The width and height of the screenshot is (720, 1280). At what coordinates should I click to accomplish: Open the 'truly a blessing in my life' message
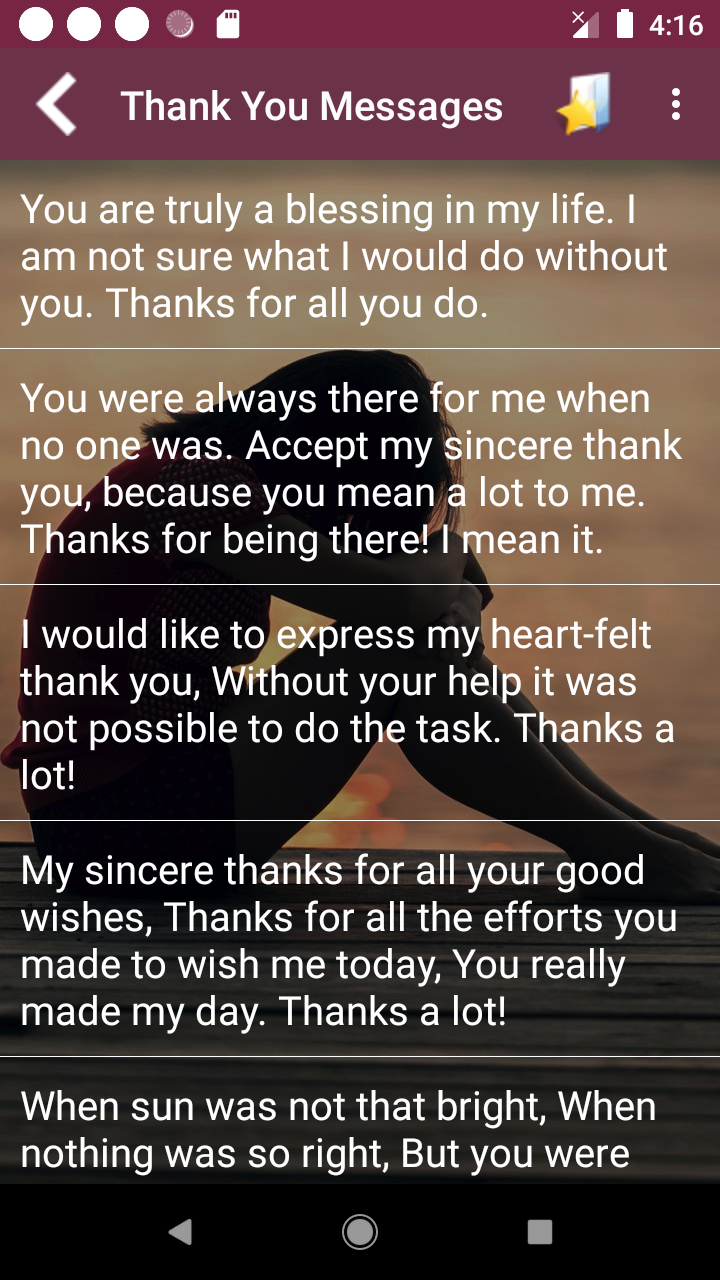360,256
